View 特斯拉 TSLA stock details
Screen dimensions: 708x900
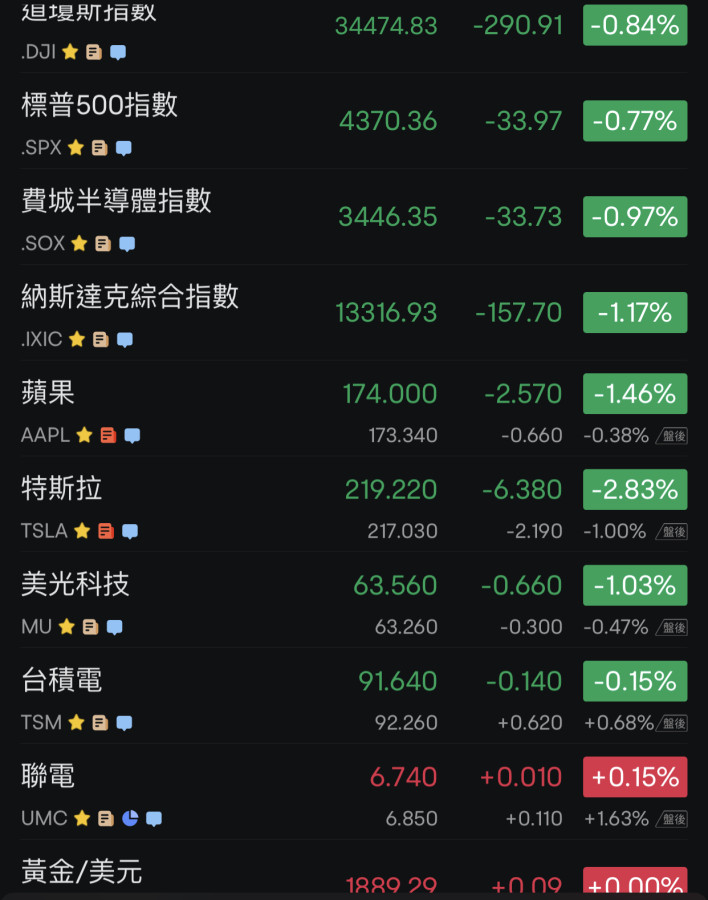pyautogui.click(x=62, y=489)
